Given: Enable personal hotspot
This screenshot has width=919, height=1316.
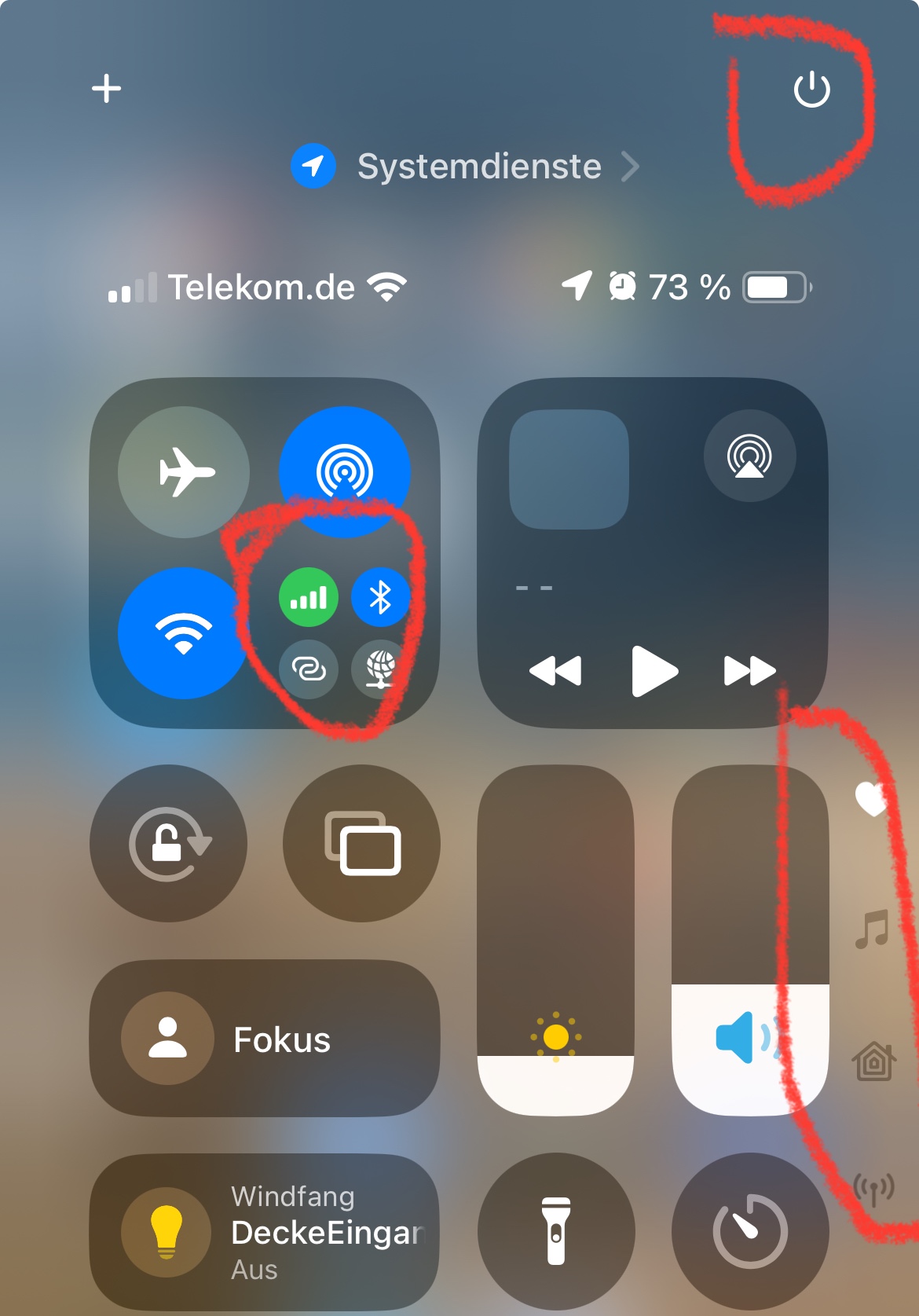Looking at the screenshot, I should coord(309,669).
